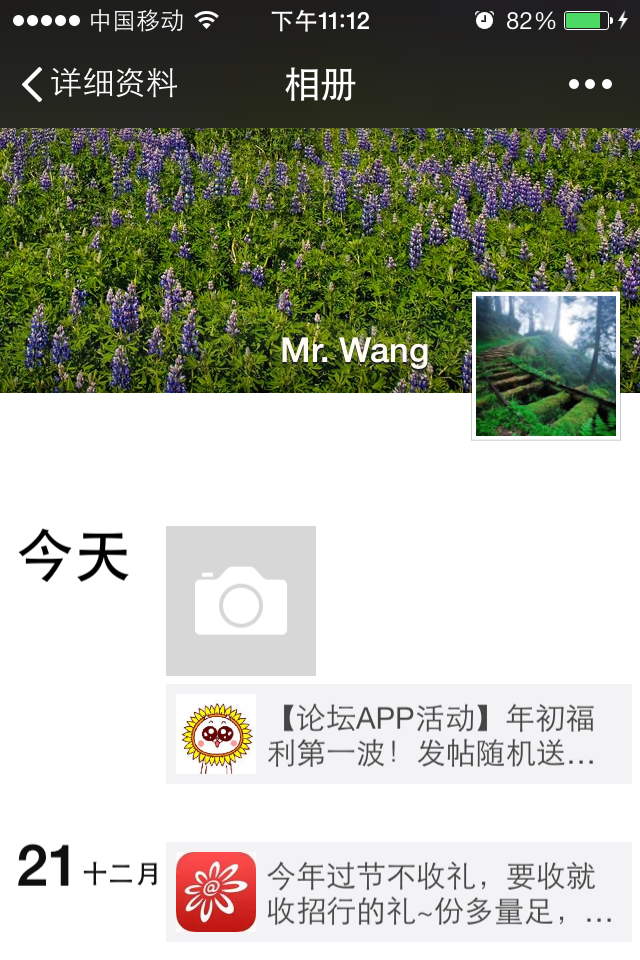Screen dimensions: 640x960
Task: Tap Mr. Wang's profile avatar
Action: pyautogui.click(x=546, y=366)
